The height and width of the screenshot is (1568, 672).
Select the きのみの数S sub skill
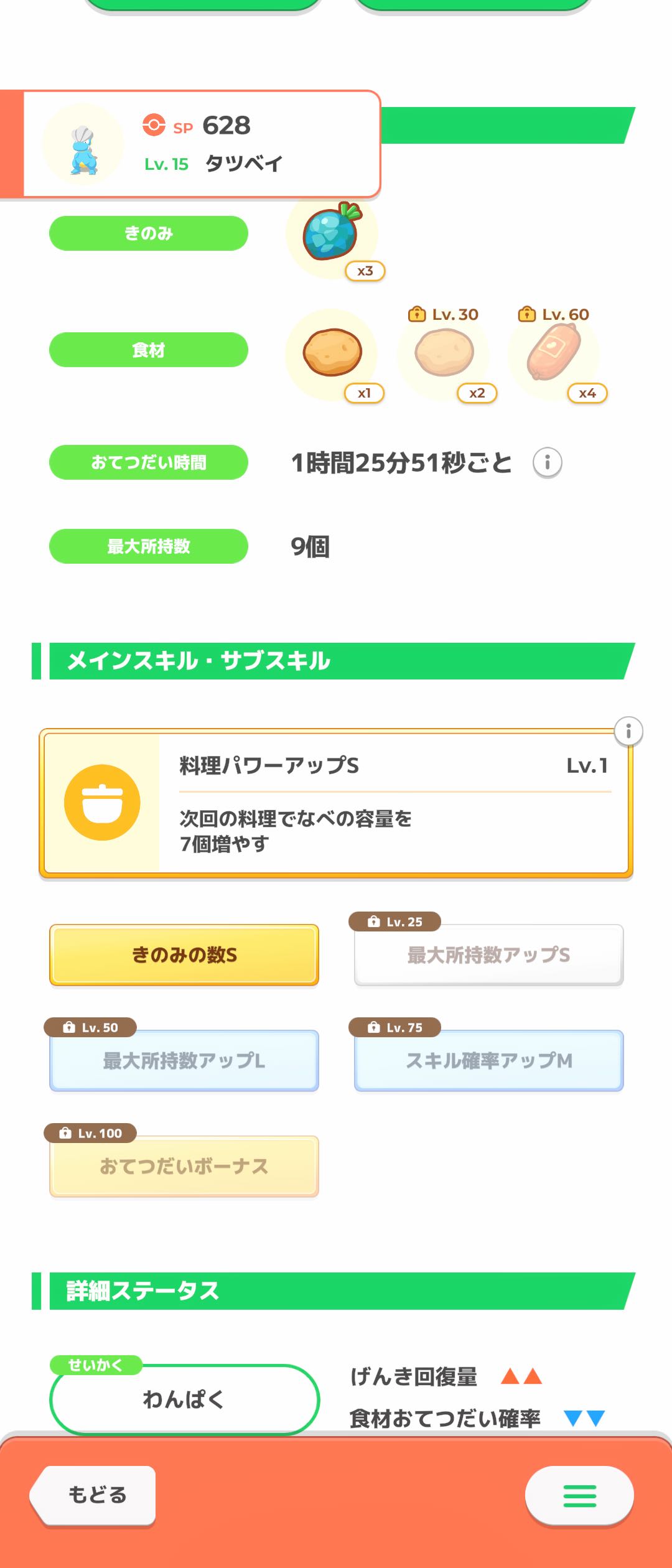[184, 954]
